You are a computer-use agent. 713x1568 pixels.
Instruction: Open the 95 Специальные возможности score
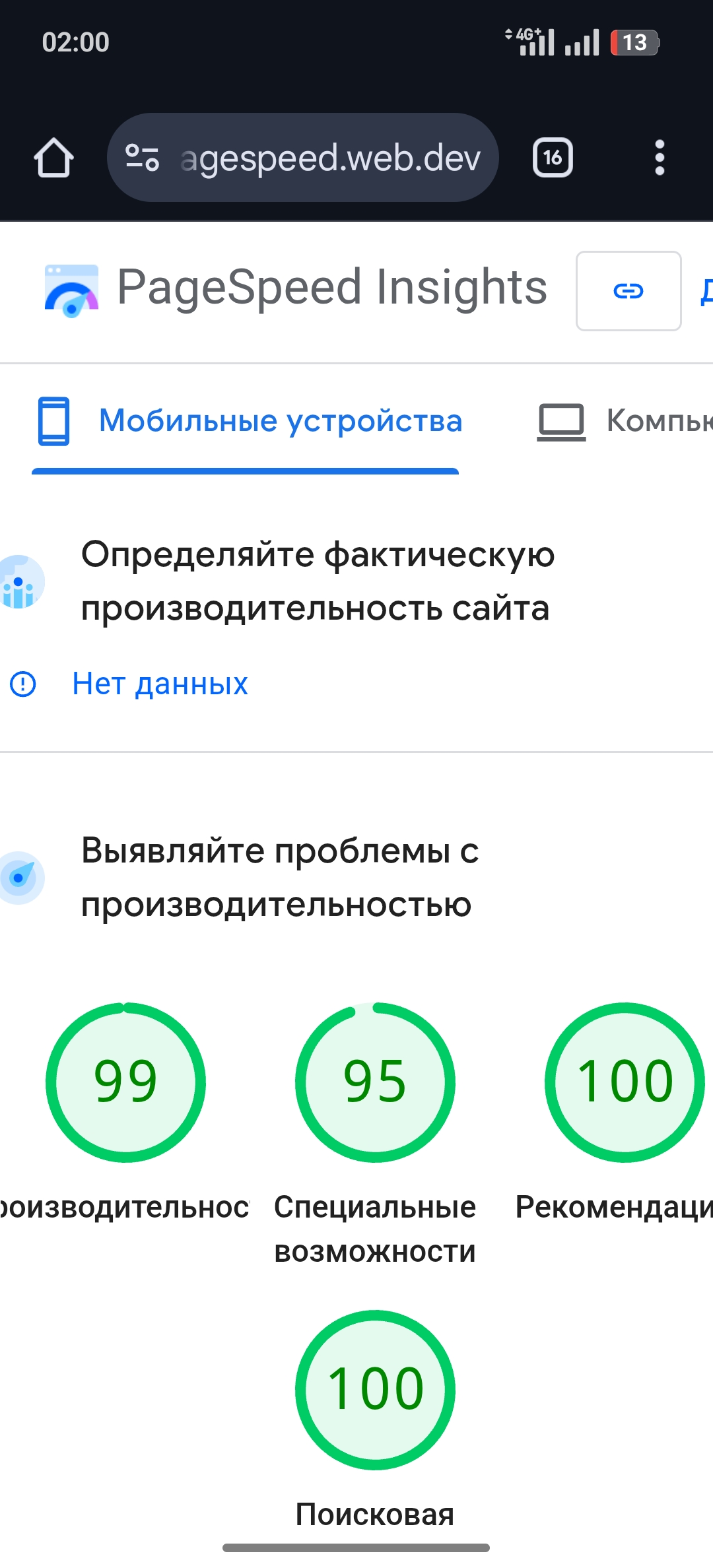(375, 1082)
